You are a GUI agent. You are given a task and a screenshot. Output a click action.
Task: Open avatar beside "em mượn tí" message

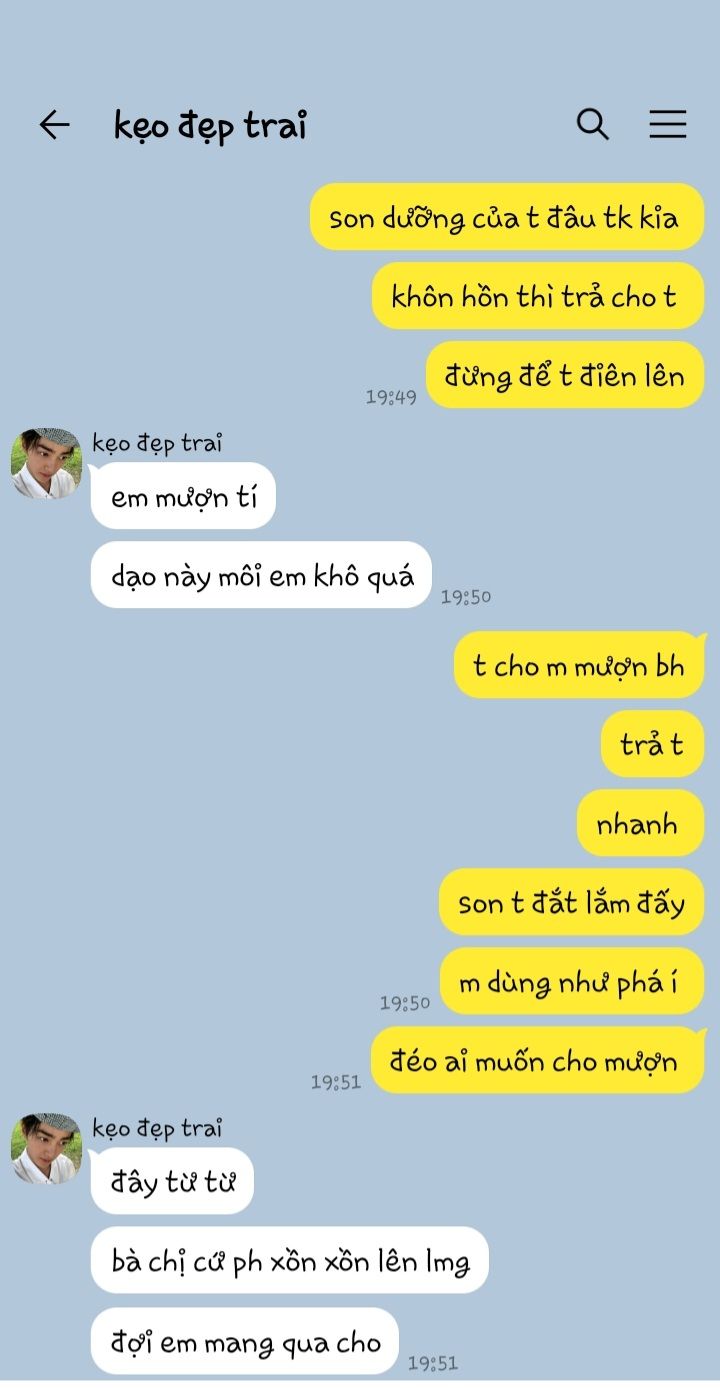pyautogui.click(x=46, y=464)
